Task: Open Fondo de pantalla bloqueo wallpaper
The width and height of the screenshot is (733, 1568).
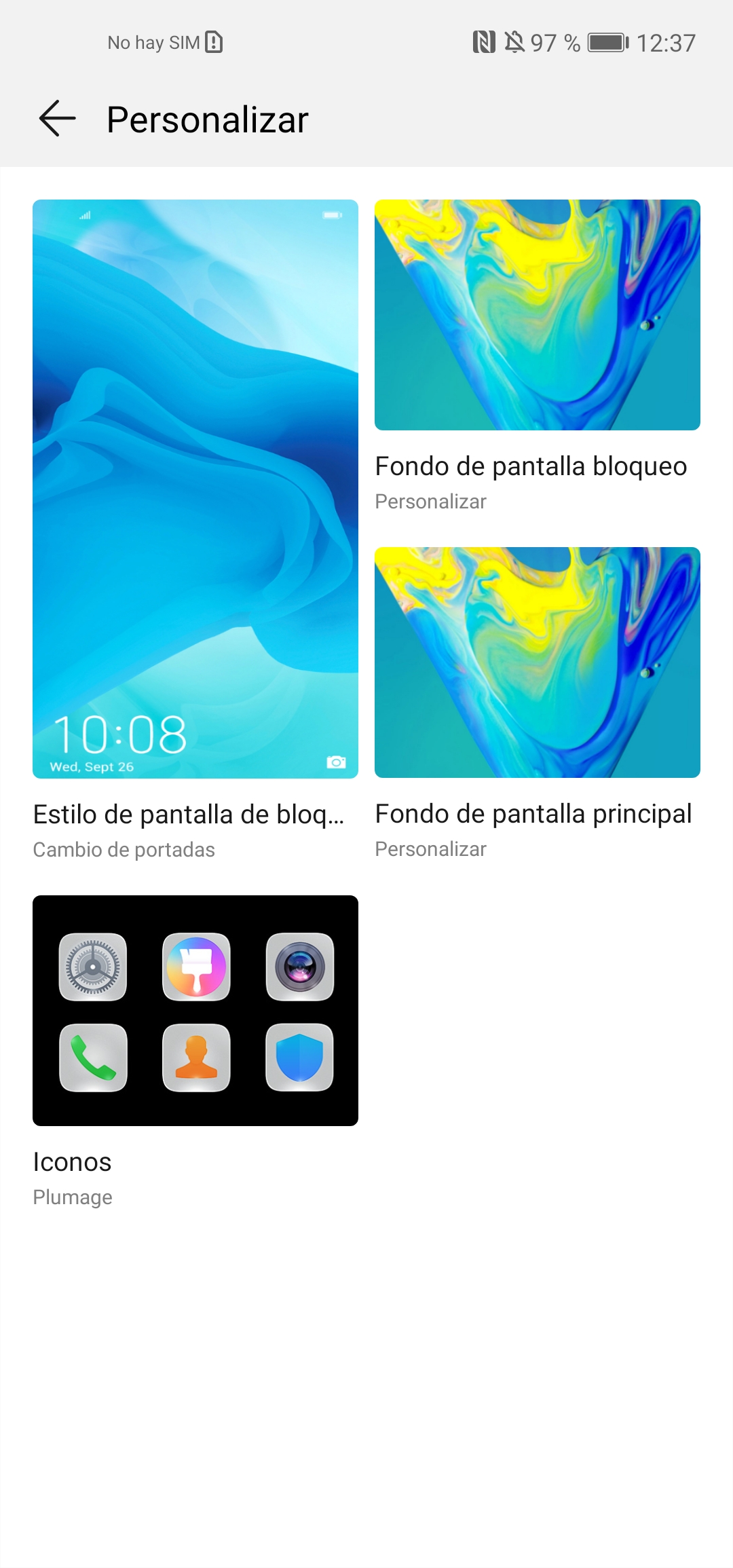Action: pos(537,315)
